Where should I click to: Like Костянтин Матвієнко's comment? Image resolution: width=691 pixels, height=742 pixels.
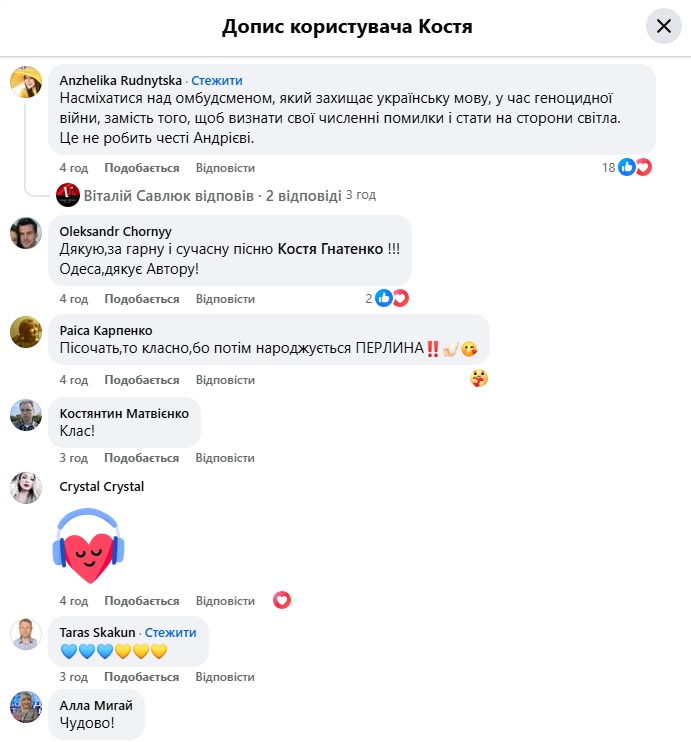tap(142, 458)
